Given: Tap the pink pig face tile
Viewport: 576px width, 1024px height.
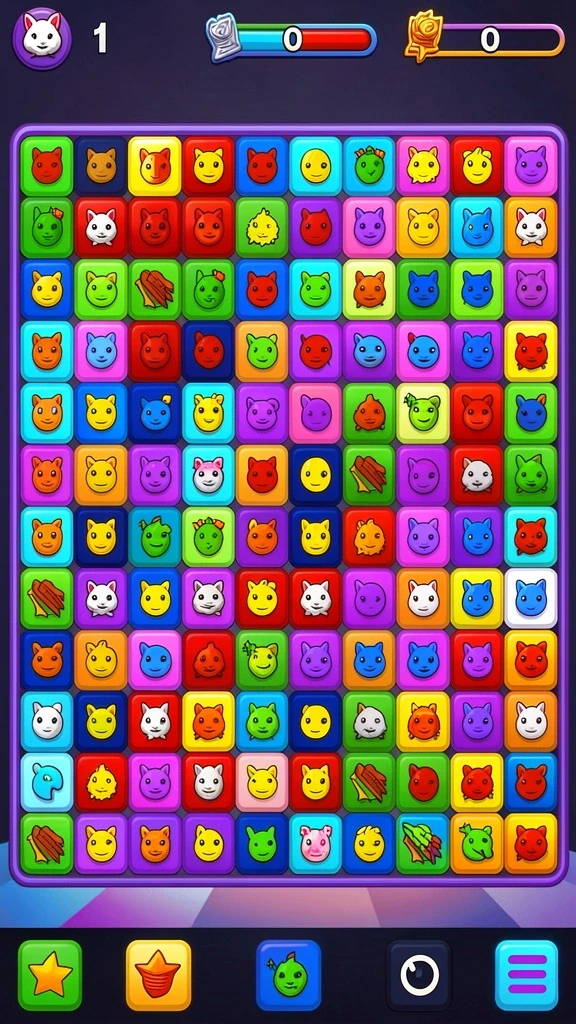Looking at the screenshot, I should point(315,844).
